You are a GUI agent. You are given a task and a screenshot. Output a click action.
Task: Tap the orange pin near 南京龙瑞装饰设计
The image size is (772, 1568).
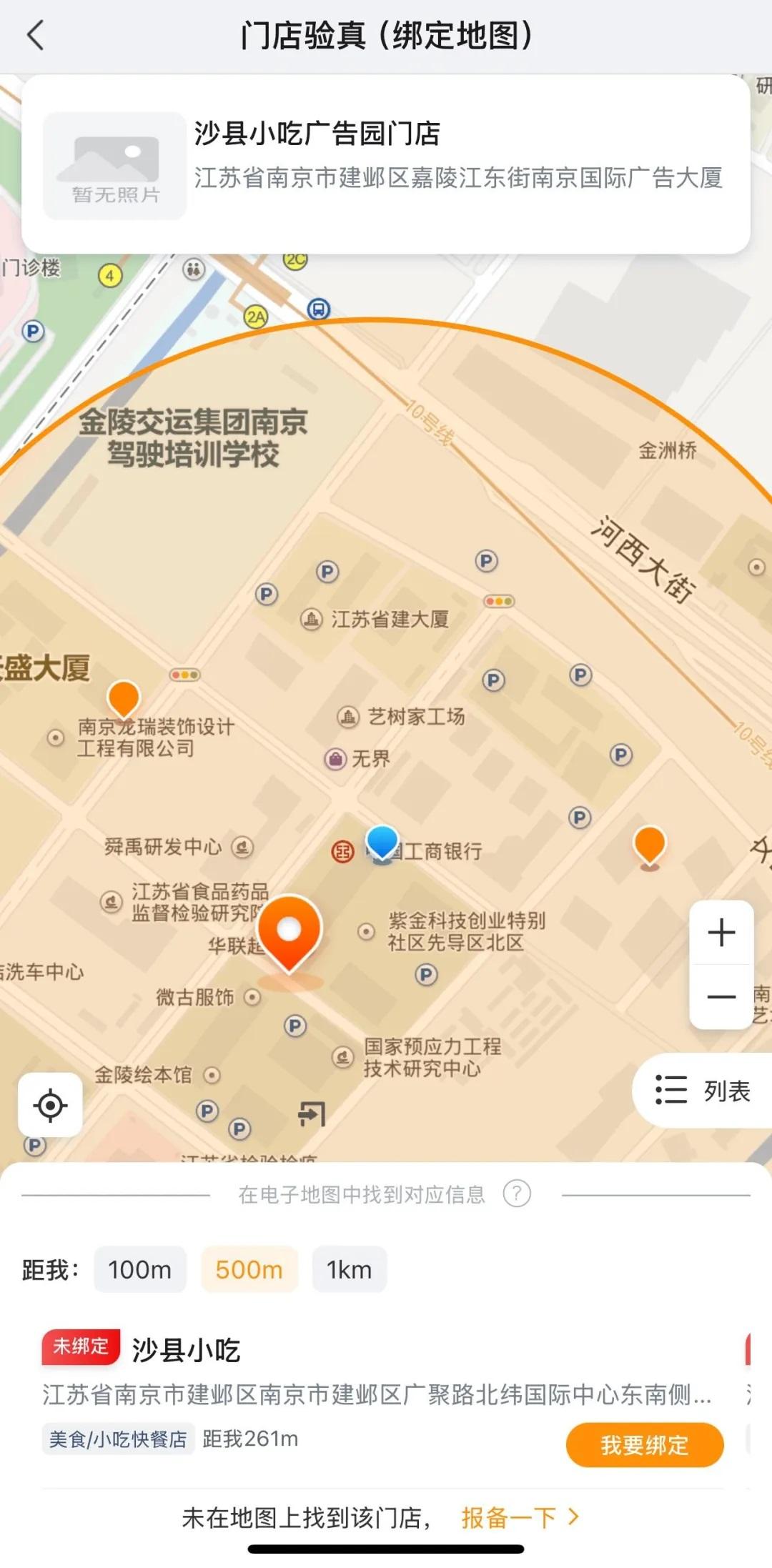125,697
